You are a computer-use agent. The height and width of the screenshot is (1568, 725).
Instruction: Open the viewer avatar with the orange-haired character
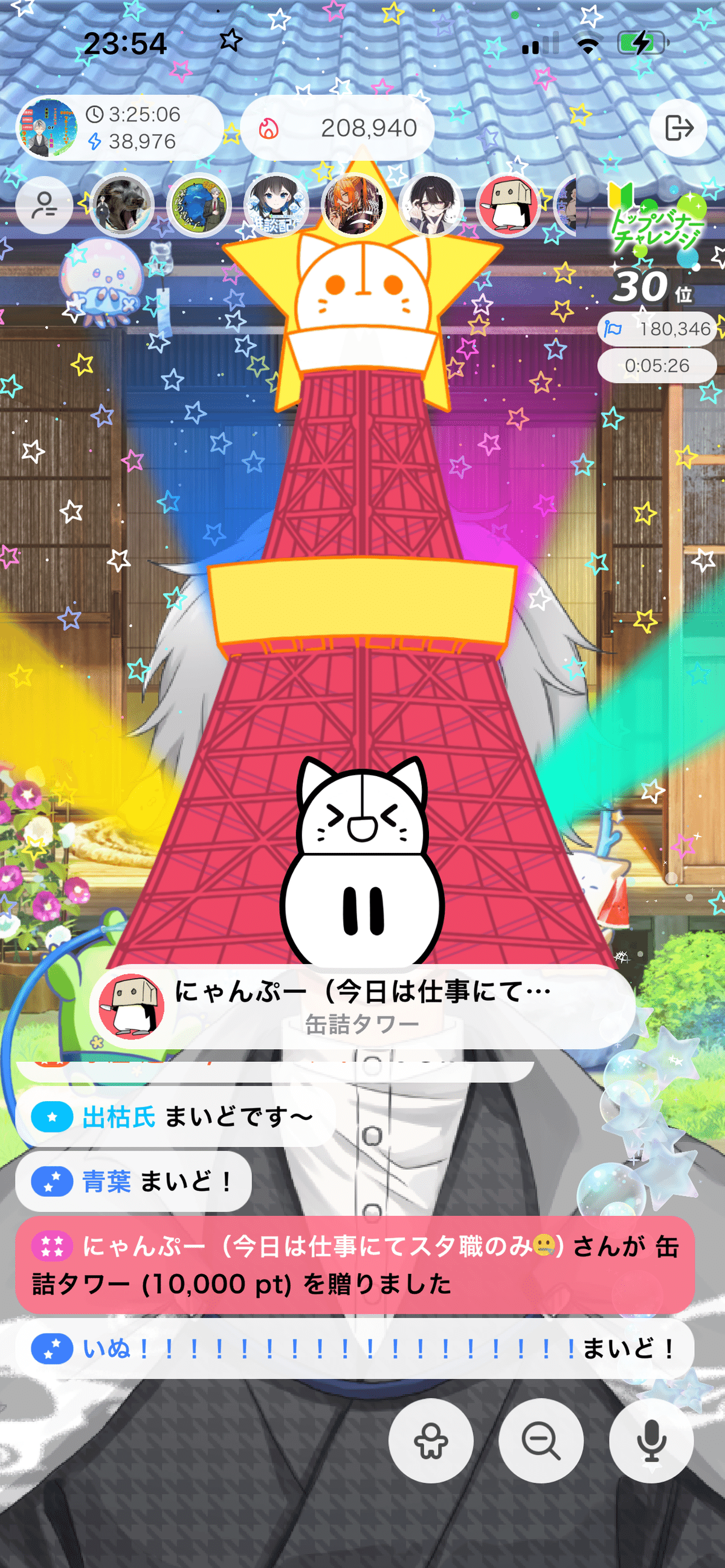(x=353, y=206)
